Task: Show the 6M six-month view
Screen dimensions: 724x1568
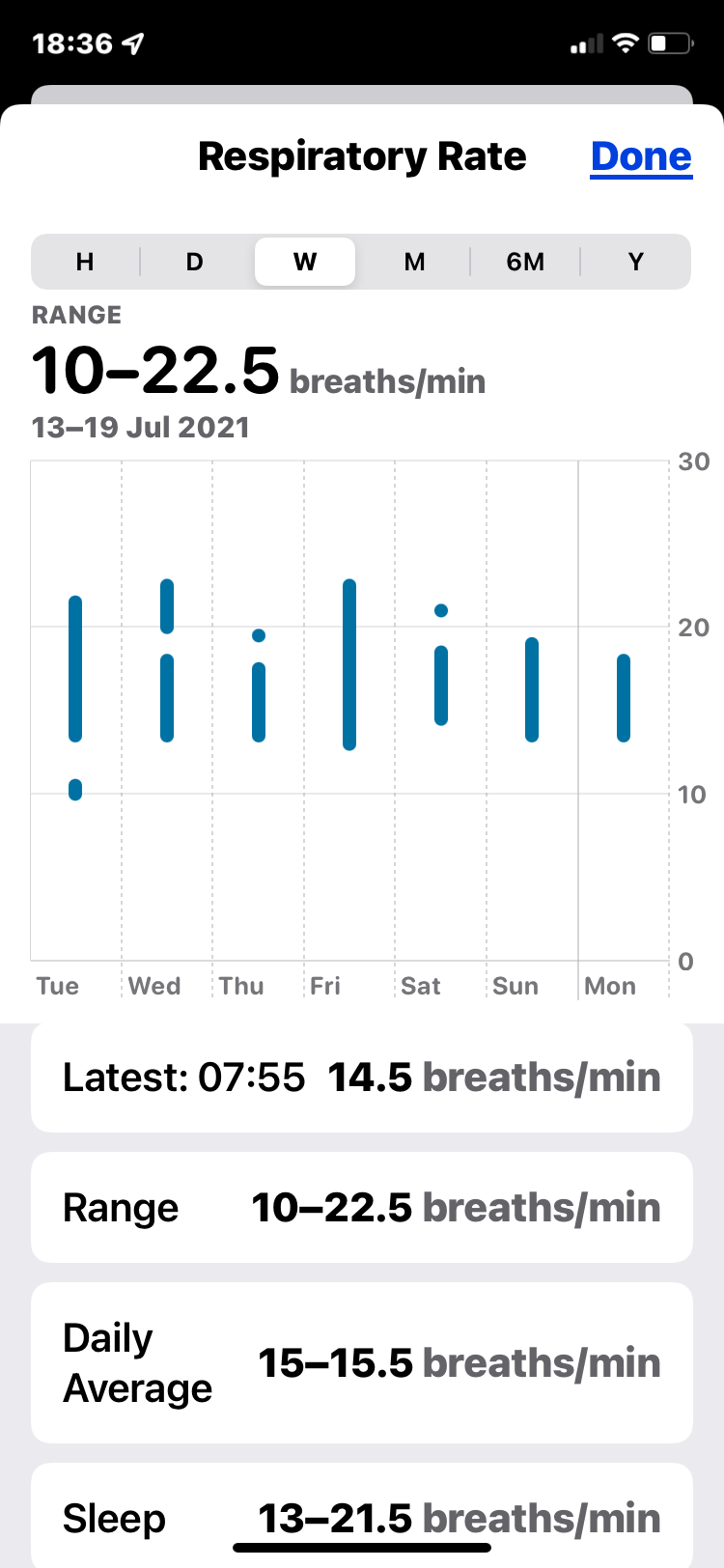Action: pyautogui.click(x=525, y=262)
